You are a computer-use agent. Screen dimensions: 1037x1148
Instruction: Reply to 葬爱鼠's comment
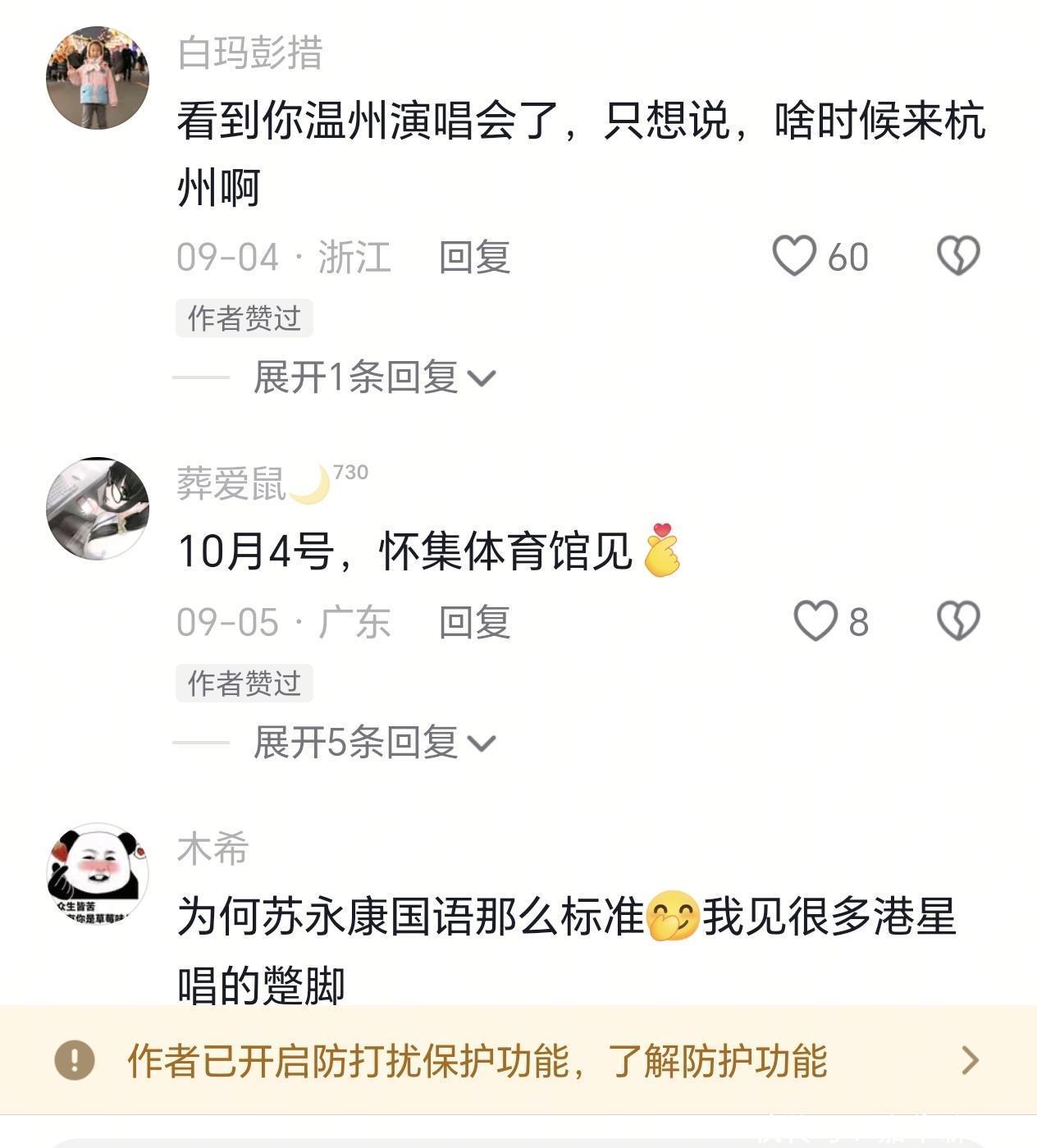coord(474,622)
